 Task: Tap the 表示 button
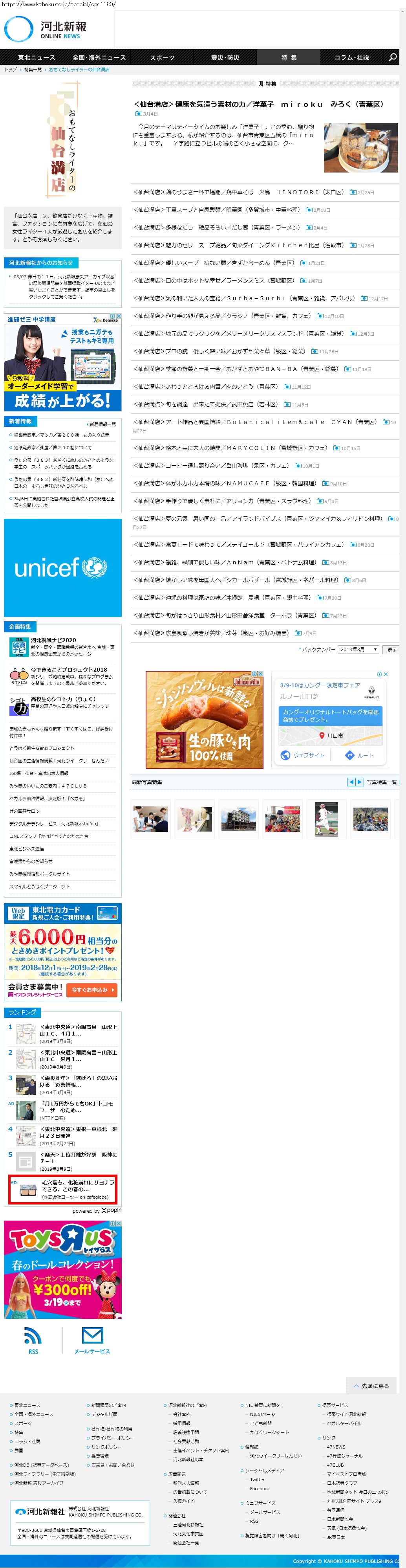coord(392,650)
